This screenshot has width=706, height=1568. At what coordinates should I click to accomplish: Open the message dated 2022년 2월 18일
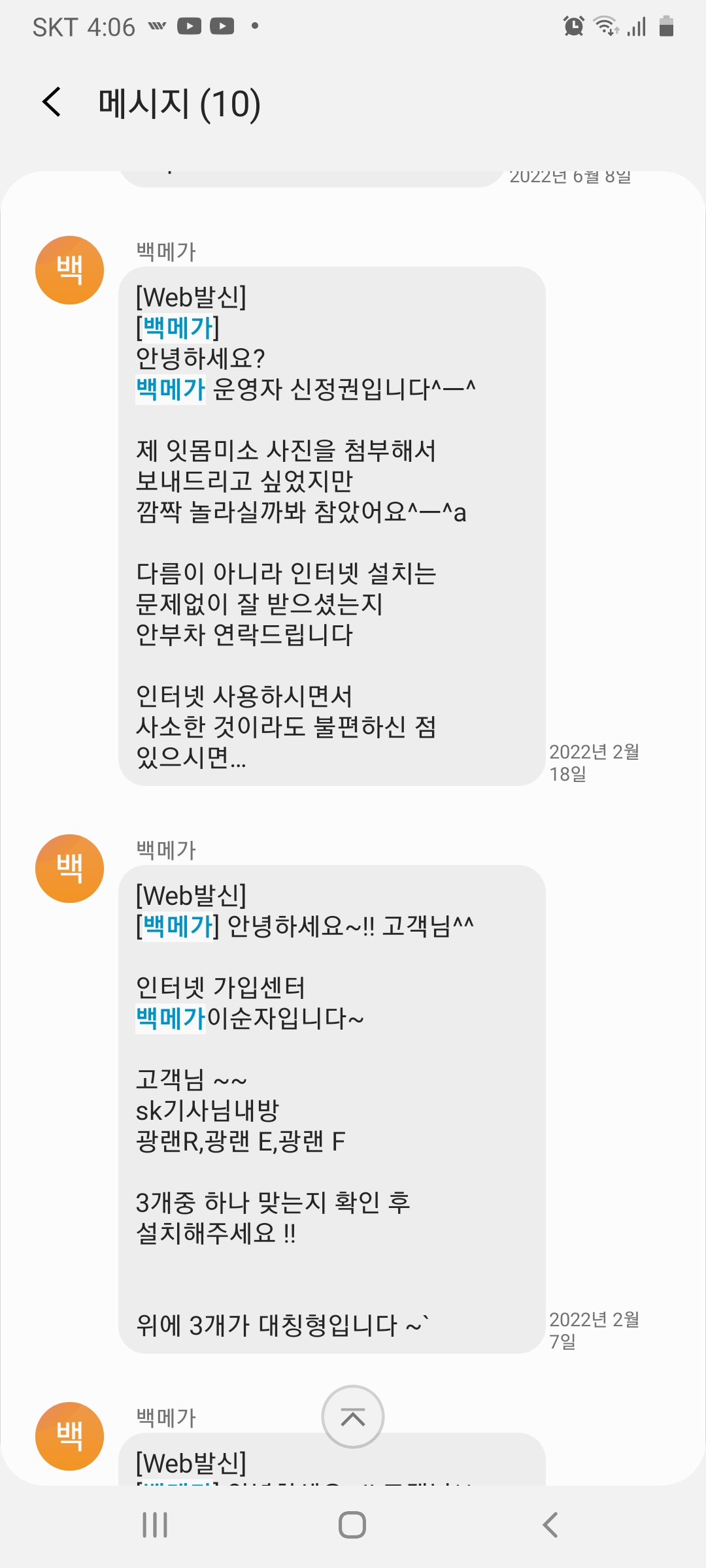point(332,526)
